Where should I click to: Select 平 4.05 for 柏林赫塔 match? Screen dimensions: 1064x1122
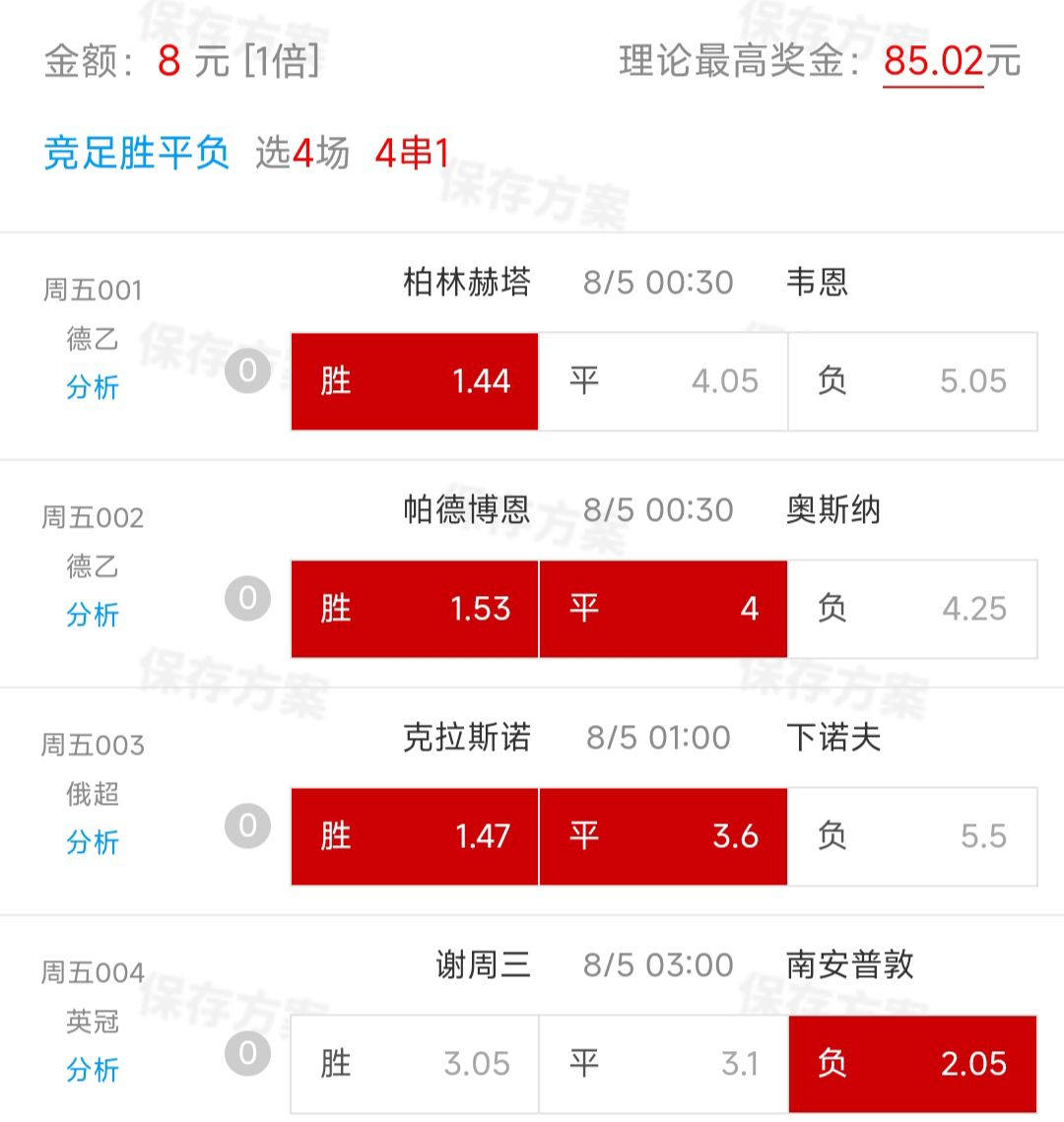663,381
